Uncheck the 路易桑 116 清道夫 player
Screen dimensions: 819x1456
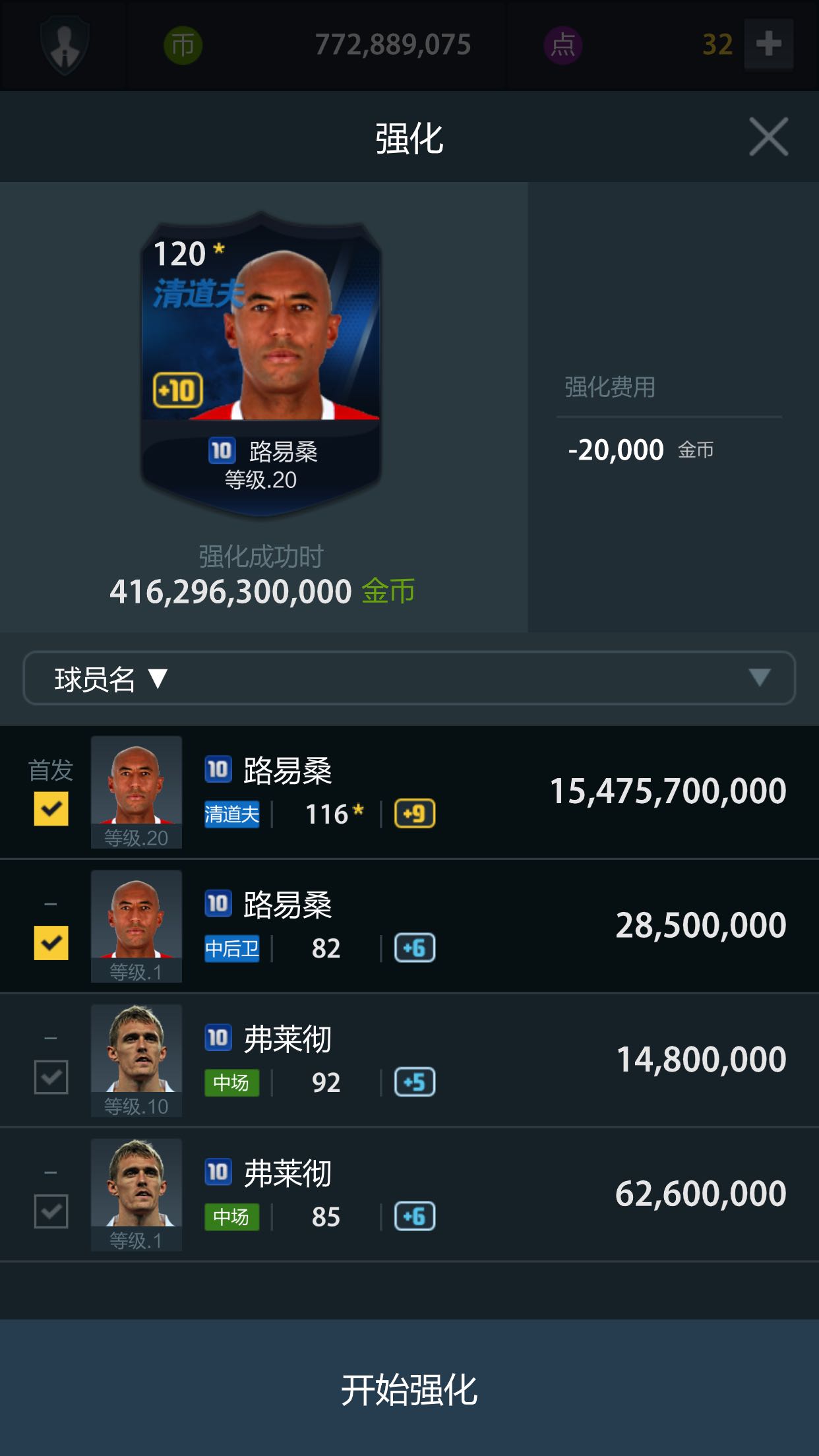coord(51,808)
